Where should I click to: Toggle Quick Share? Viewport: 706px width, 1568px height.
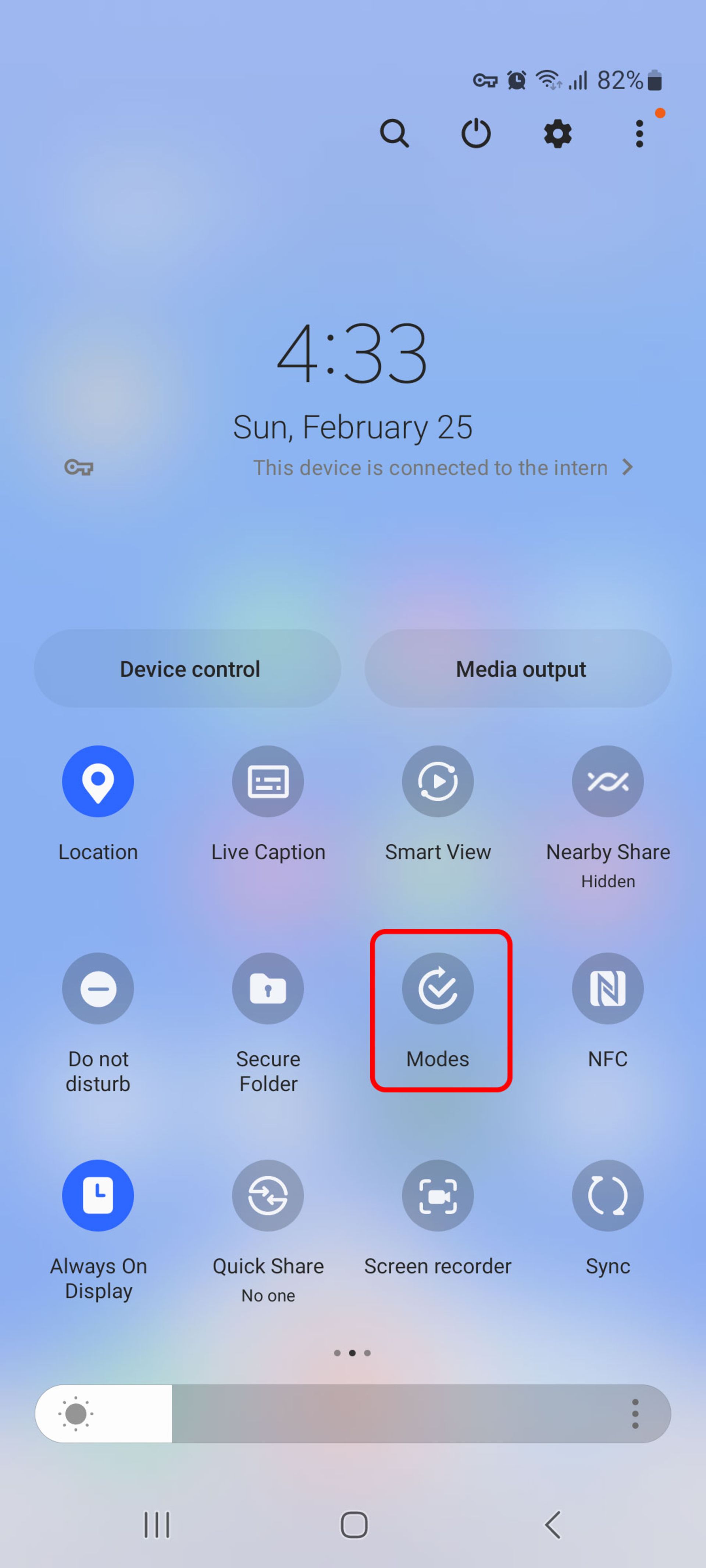(268, 1195)
